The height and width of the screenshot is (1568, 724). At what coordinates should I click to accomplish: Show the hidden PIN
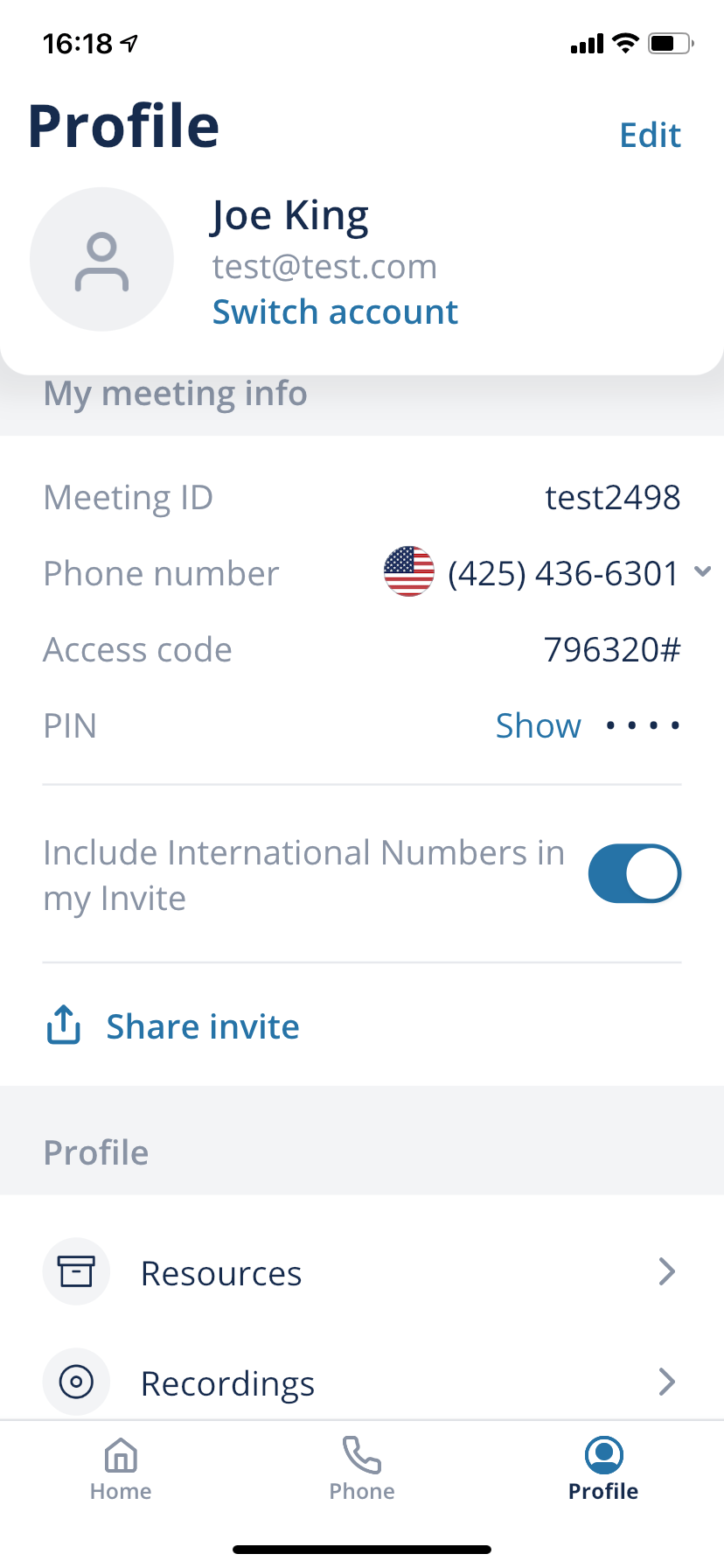pos(538,725)
